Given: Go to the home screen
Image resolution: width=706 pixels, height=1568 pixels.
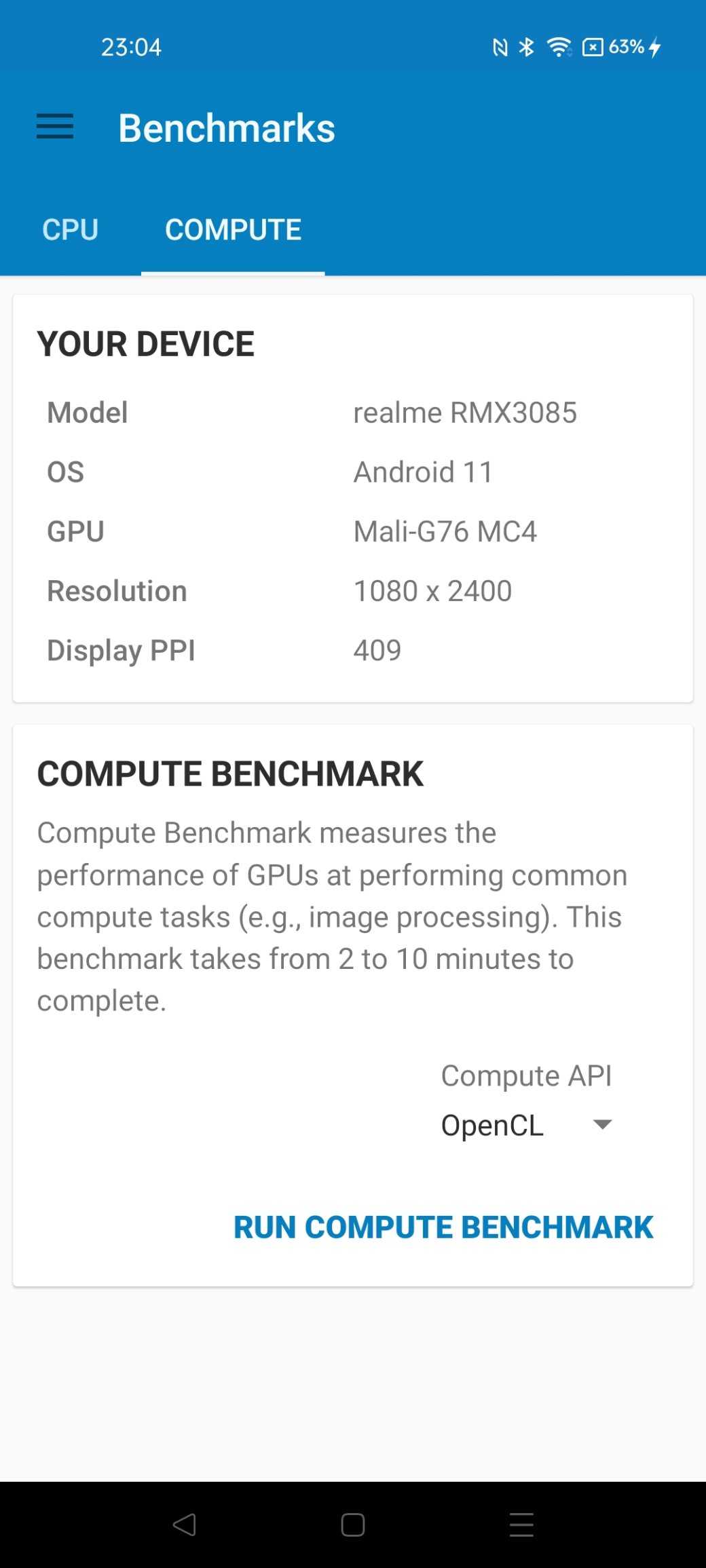Looking at the screenshot, I should point(353,1525).
